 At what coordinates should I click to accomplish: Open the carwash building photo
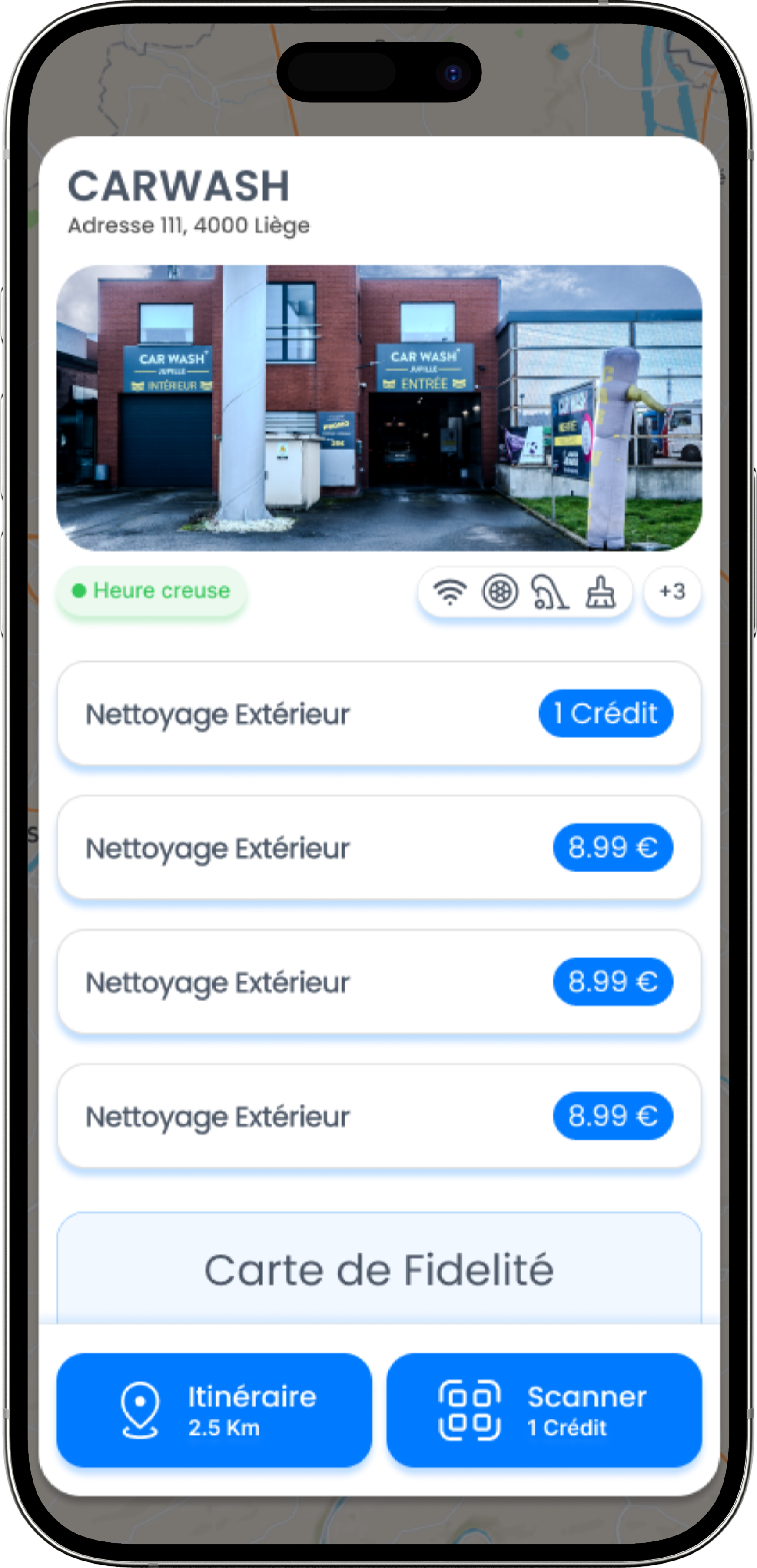(x=379, y=408)
